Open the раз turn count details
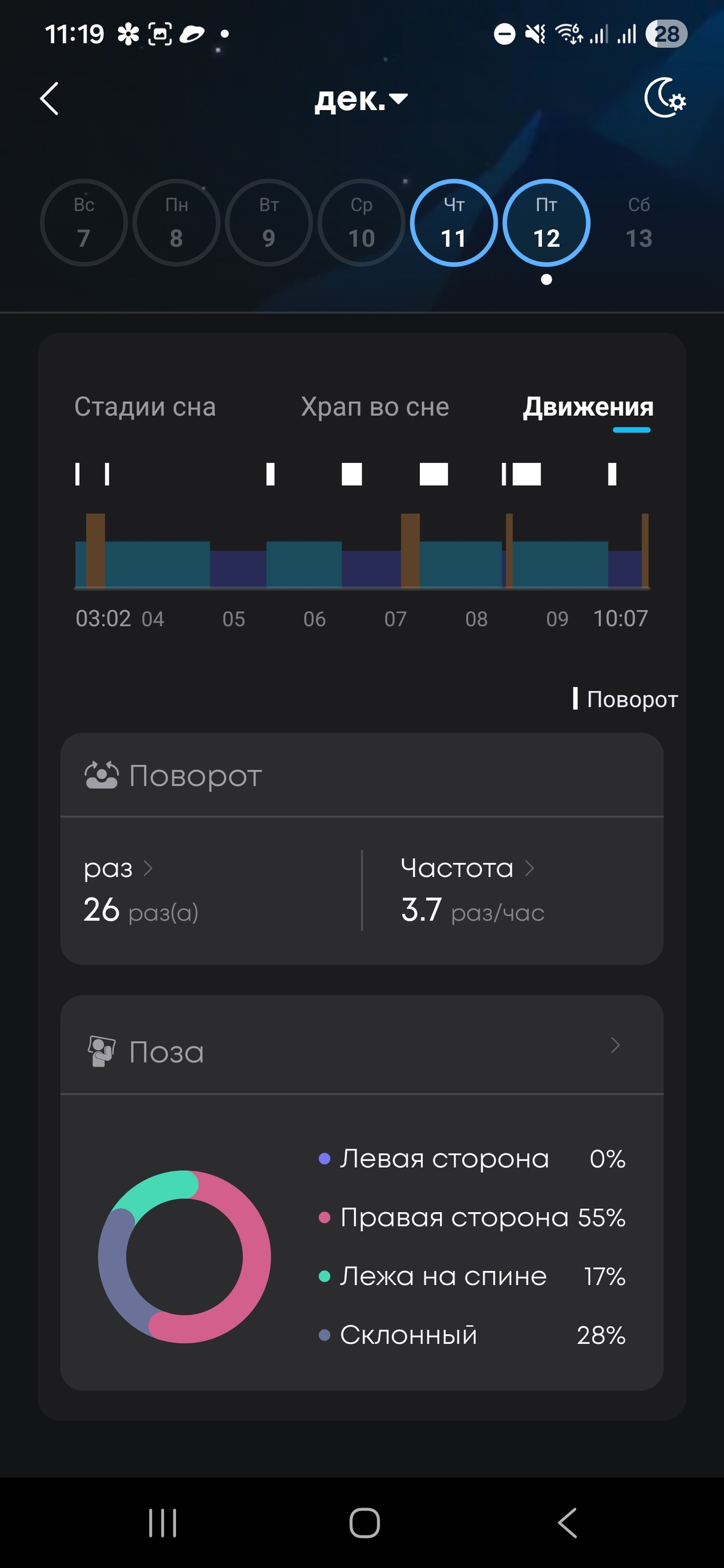This screenshot has height=1568, width=724. click(x=119, y=868)
